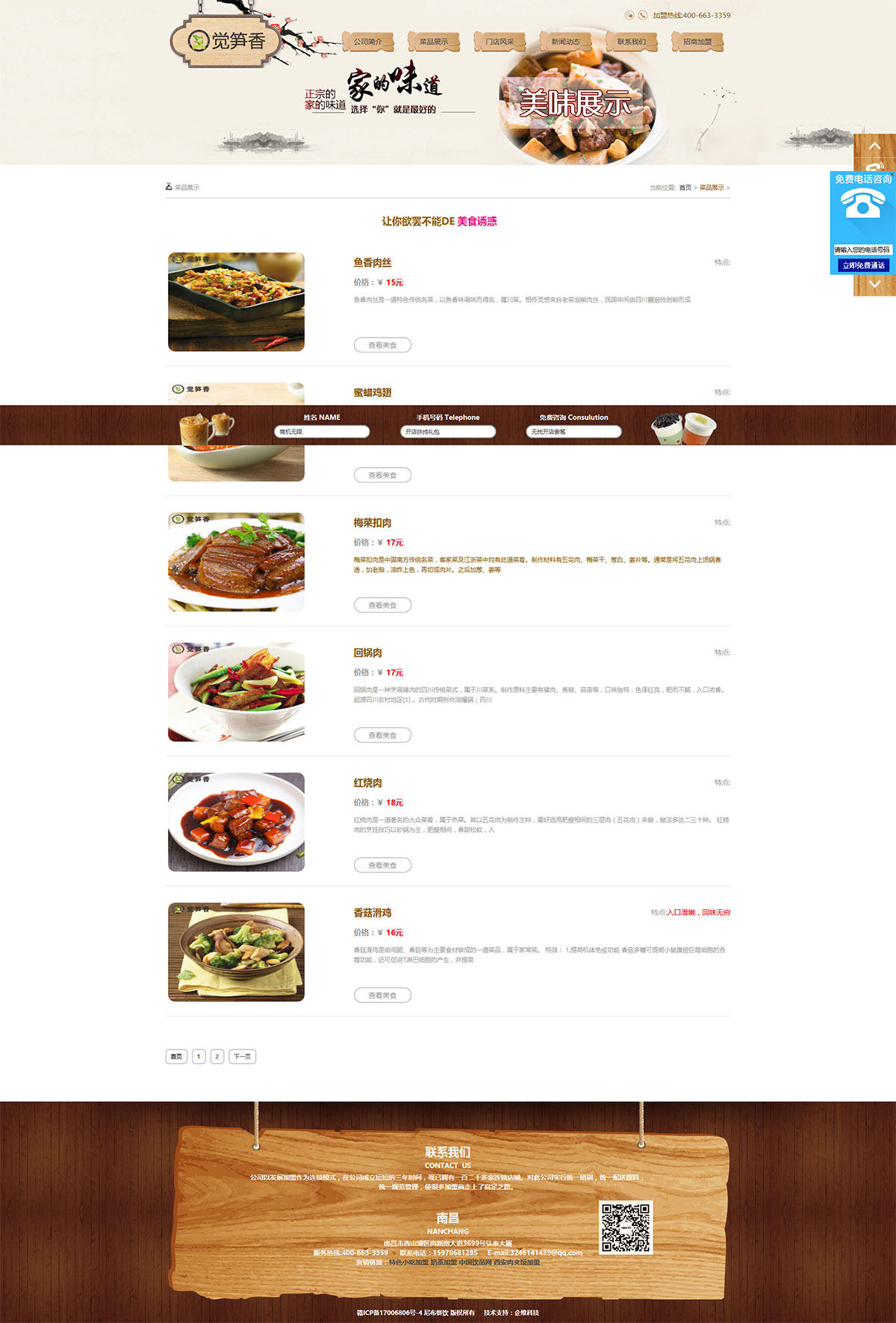Go to the 门店风采 page
Screen dimensions: 896x1323
click(x=500, y=42)
